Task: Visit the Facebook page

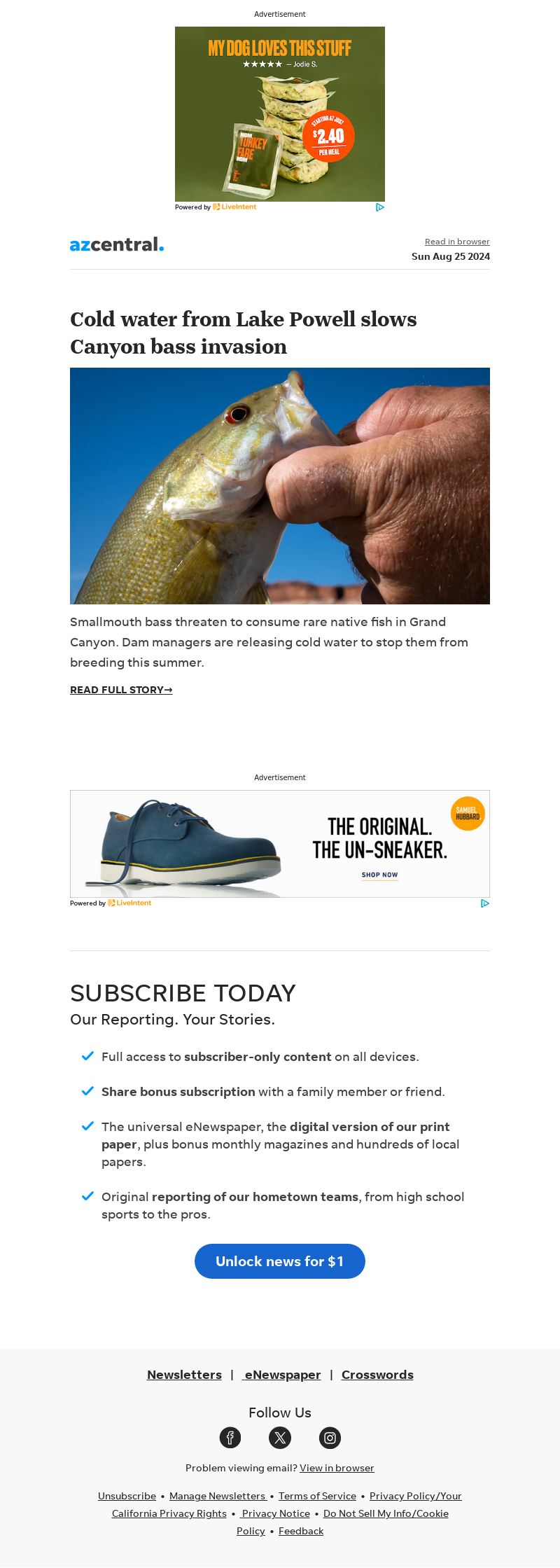Action: pos(230,1438)
